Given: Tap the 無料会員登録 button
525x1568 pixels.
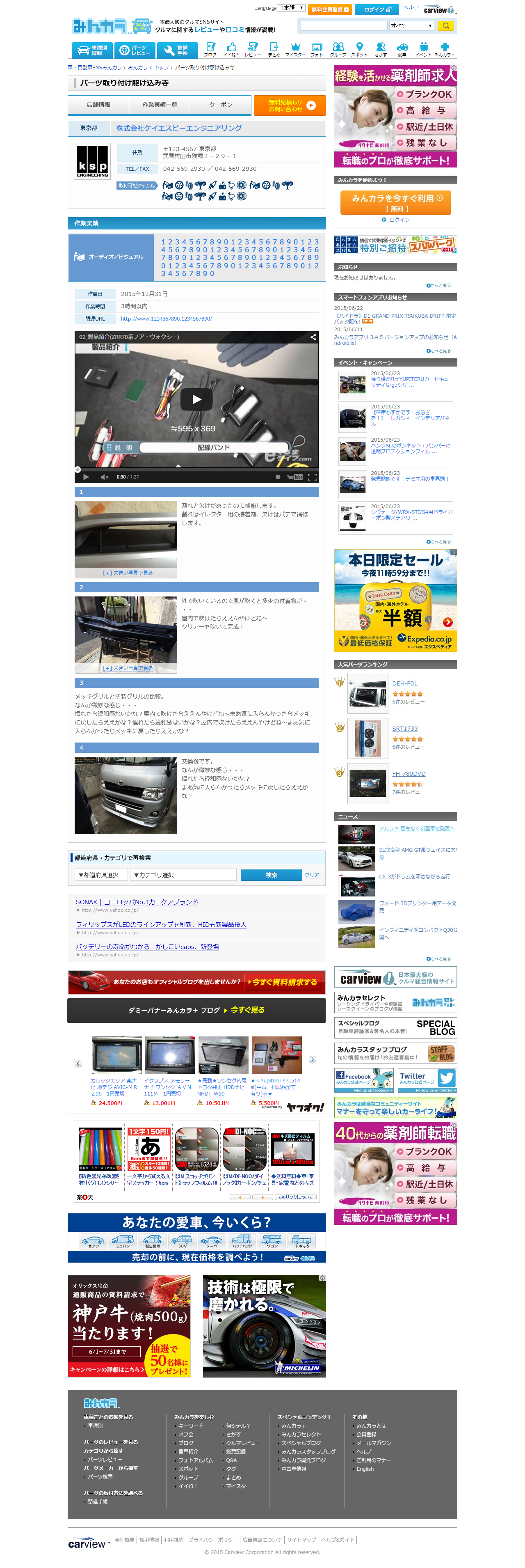Looking at the screenshot, I should click(330, 9).
